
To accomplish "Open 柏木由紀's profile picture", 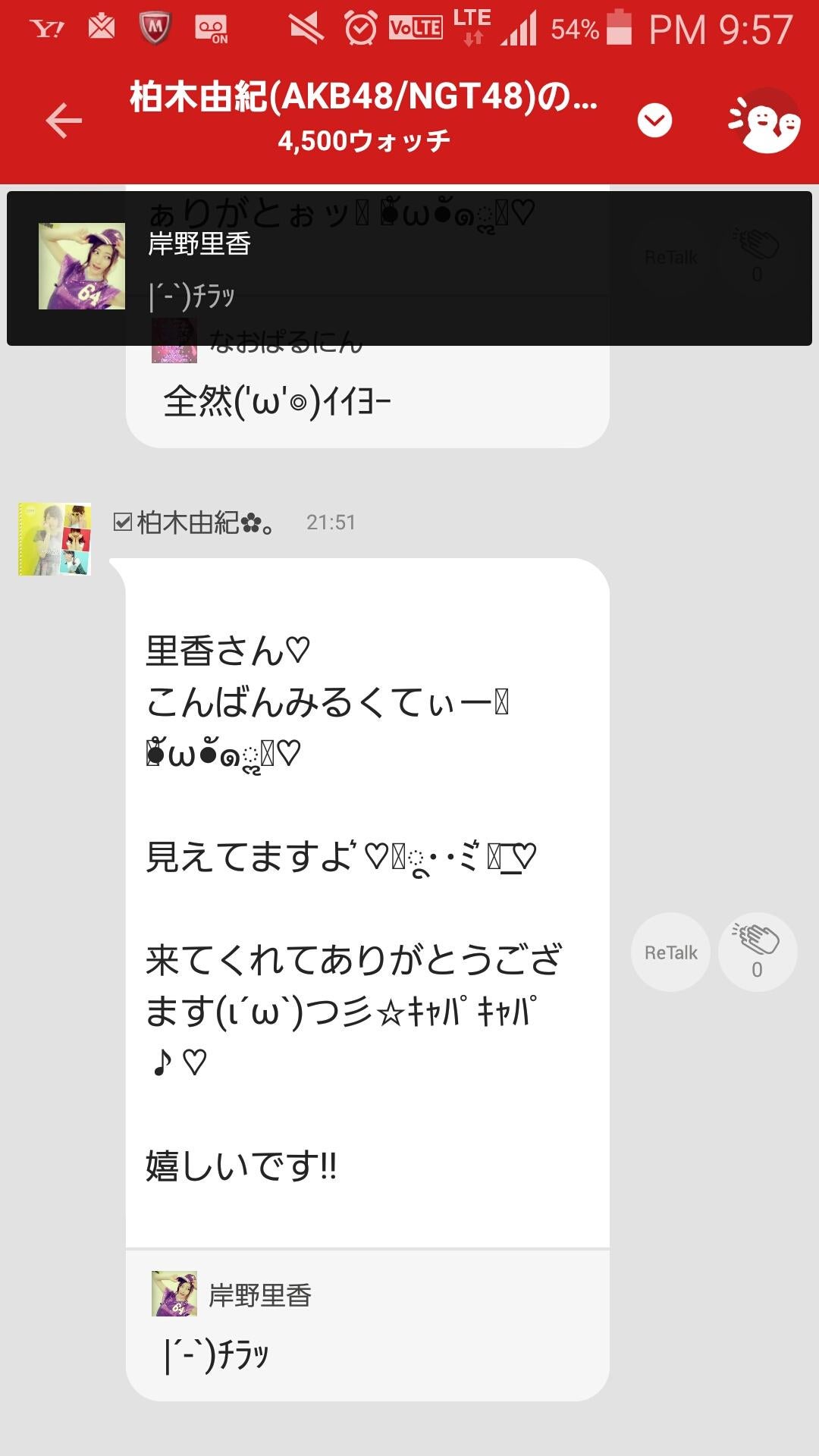I will pos(55,539).
